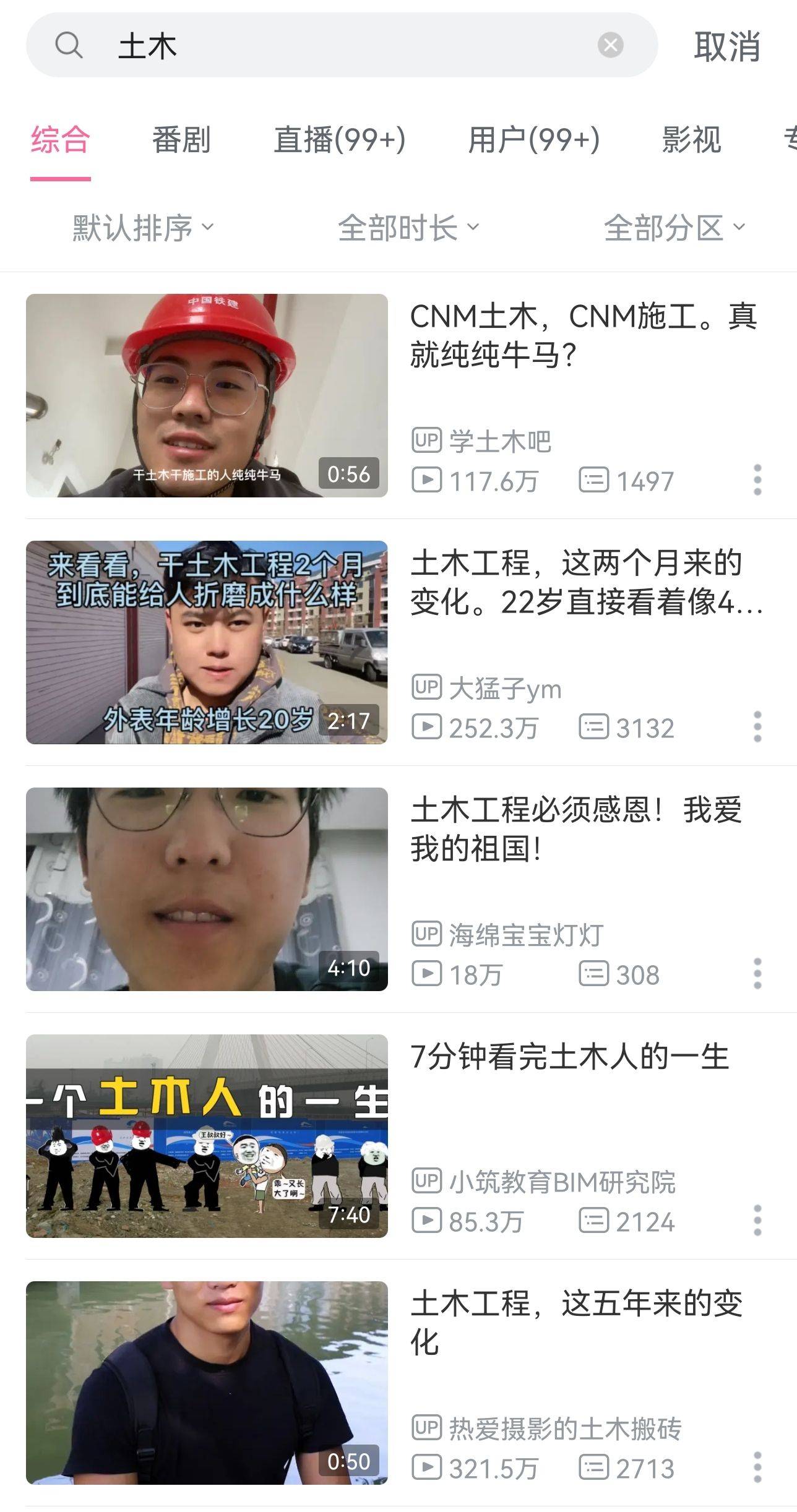Viewport: 797px width, 1512px height.
Task: Open the video 7分钟看完土木人的一生
Action: (x=569, y=1057)
